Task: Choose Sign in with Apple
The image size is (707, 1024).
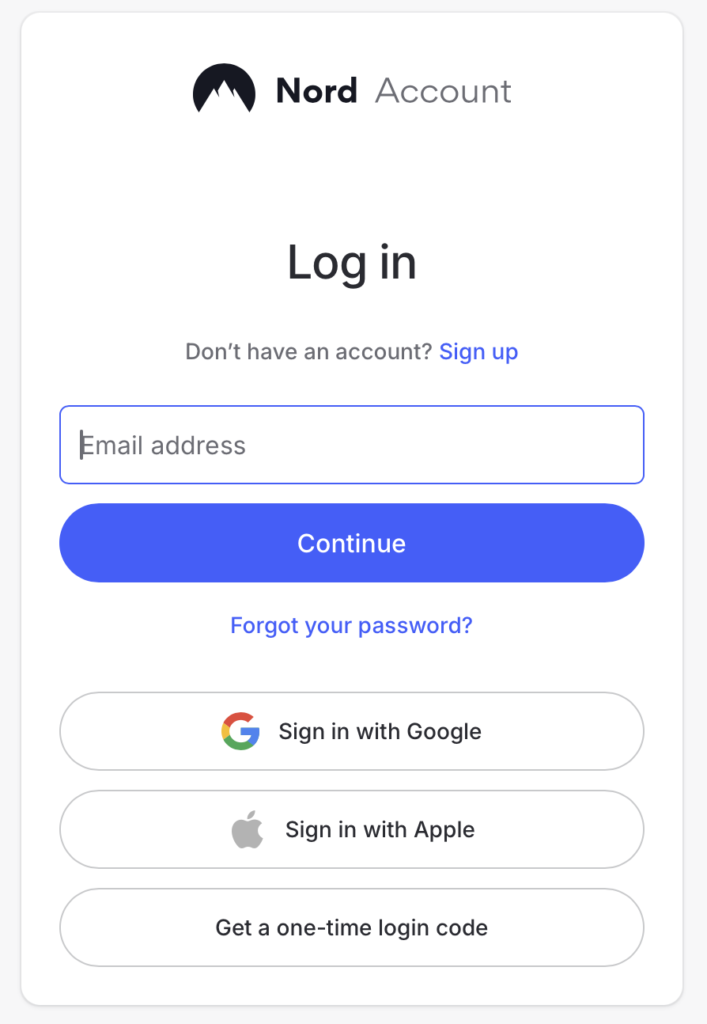Action: [x=351, y=829]
